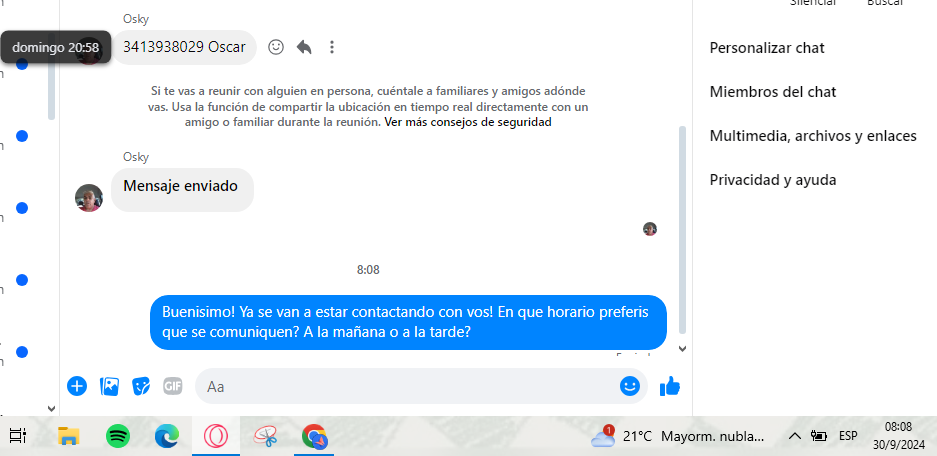Viewport: 937px width, 456px height.
Task: Open Ver más consejos de seguridad link
Action: (x=467, y=123)
